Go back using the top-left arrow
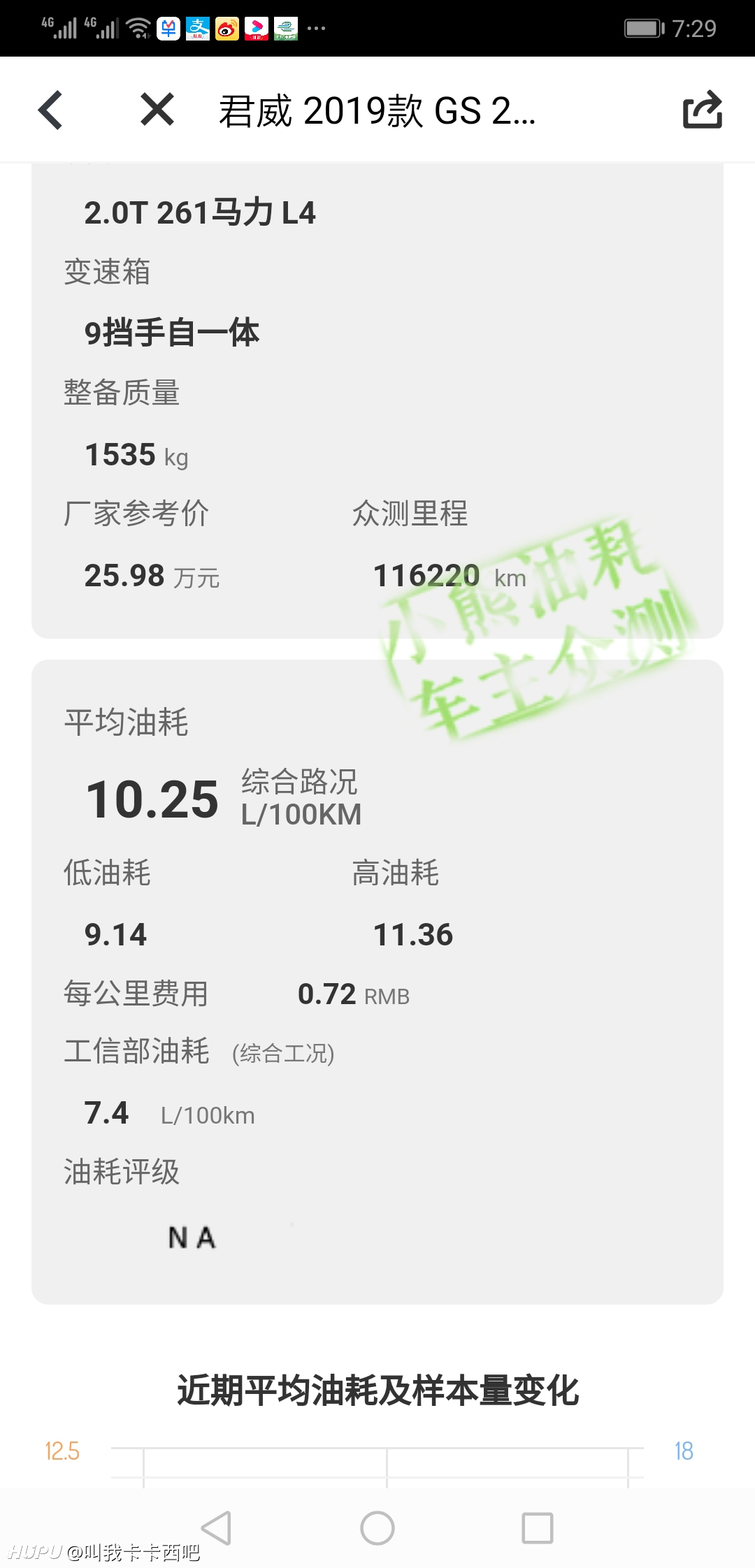 (50, 110)
